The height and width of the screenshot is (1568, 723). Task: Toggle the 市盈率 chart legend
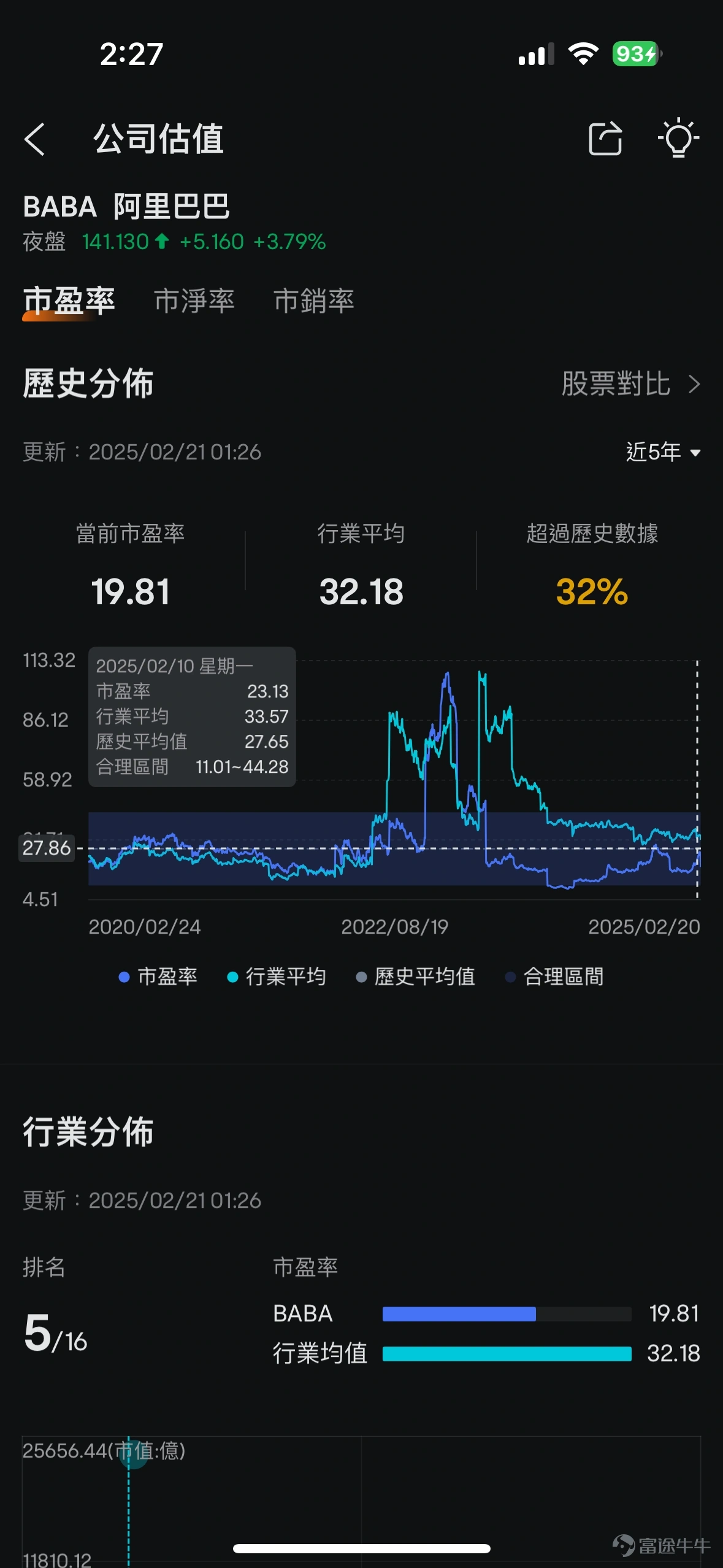coord(158,976)
